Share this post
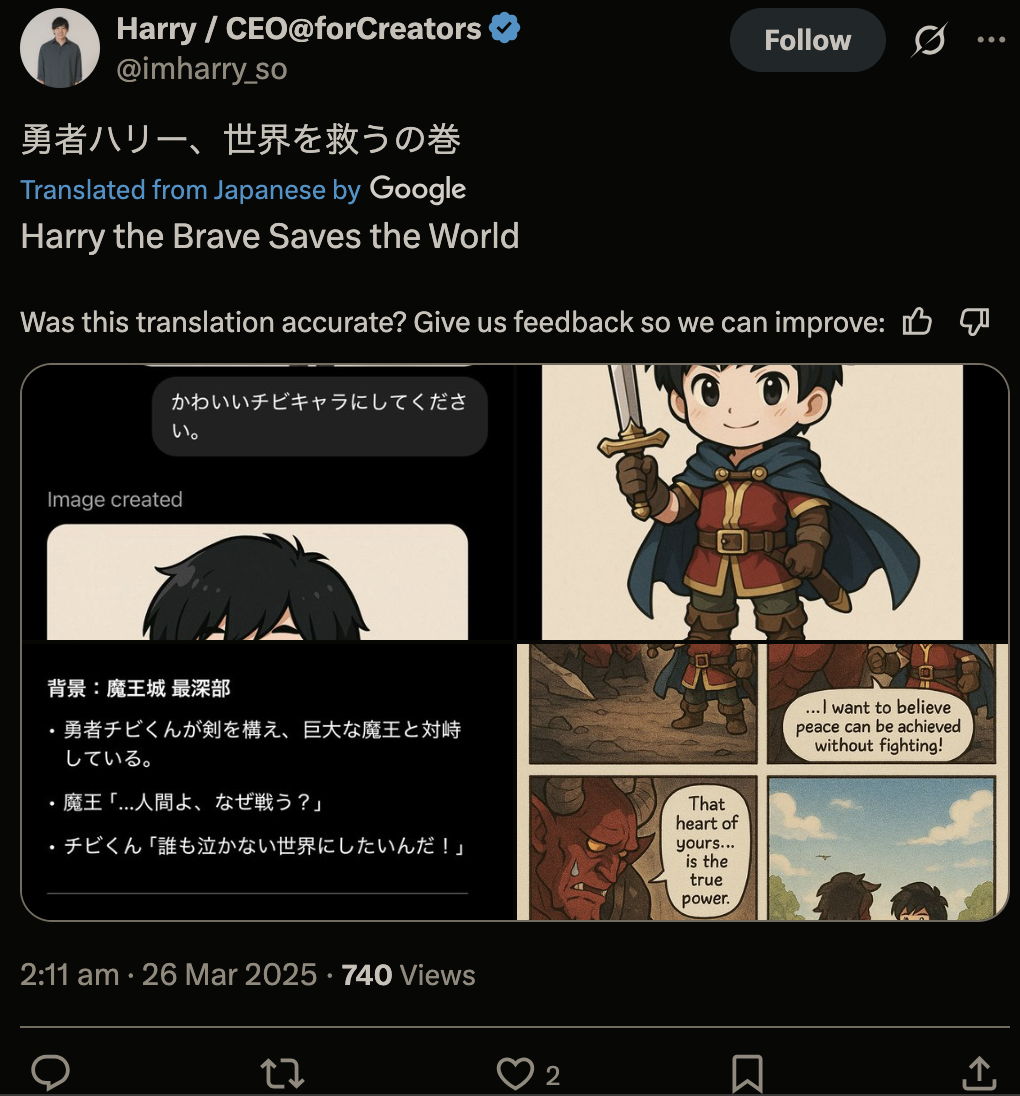Image resolution: width=1020 pixels, height=1096 pixels. click(979, 1073)
